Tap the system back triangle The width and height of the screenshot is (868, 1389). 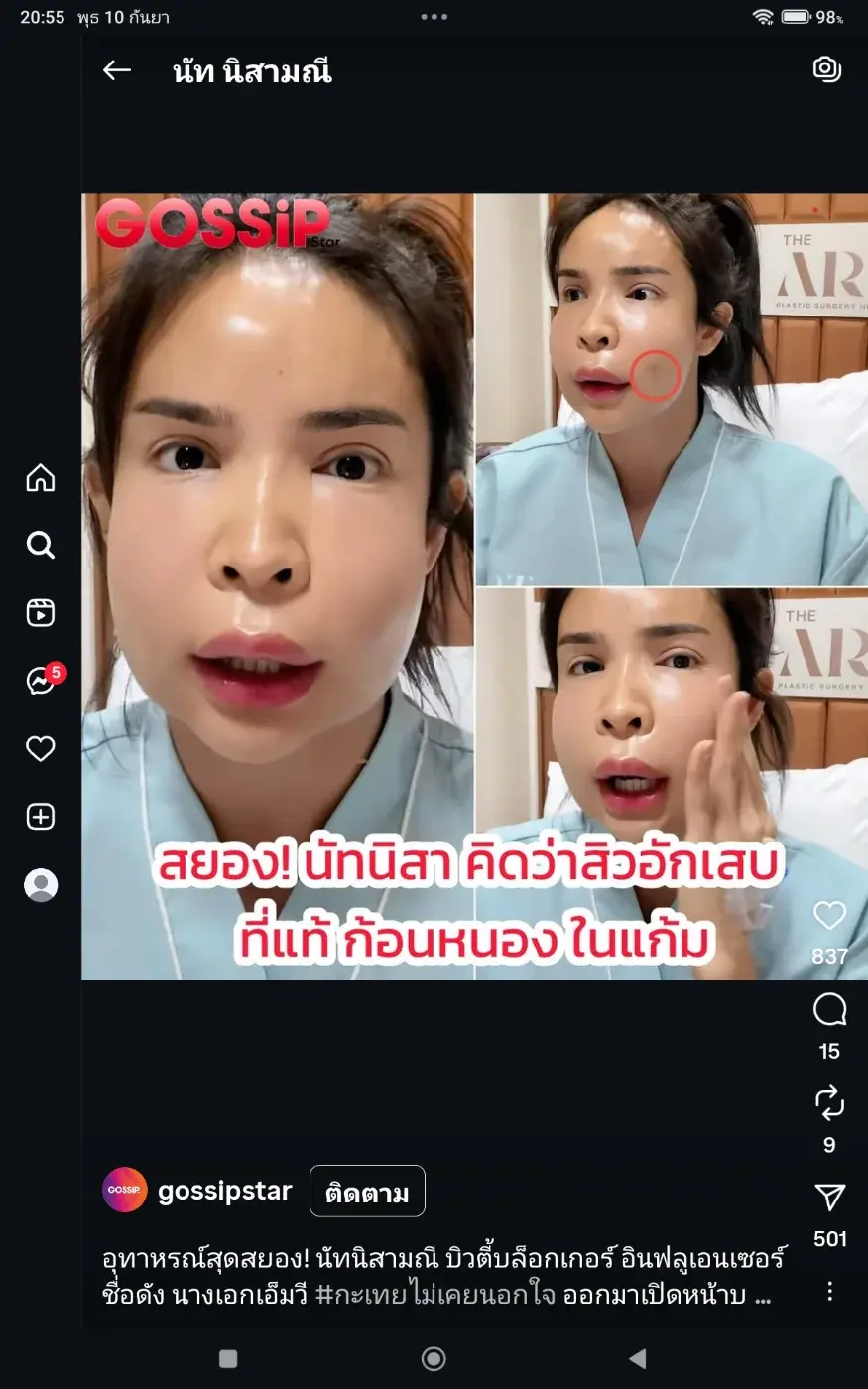click(x=638, y=1359)
